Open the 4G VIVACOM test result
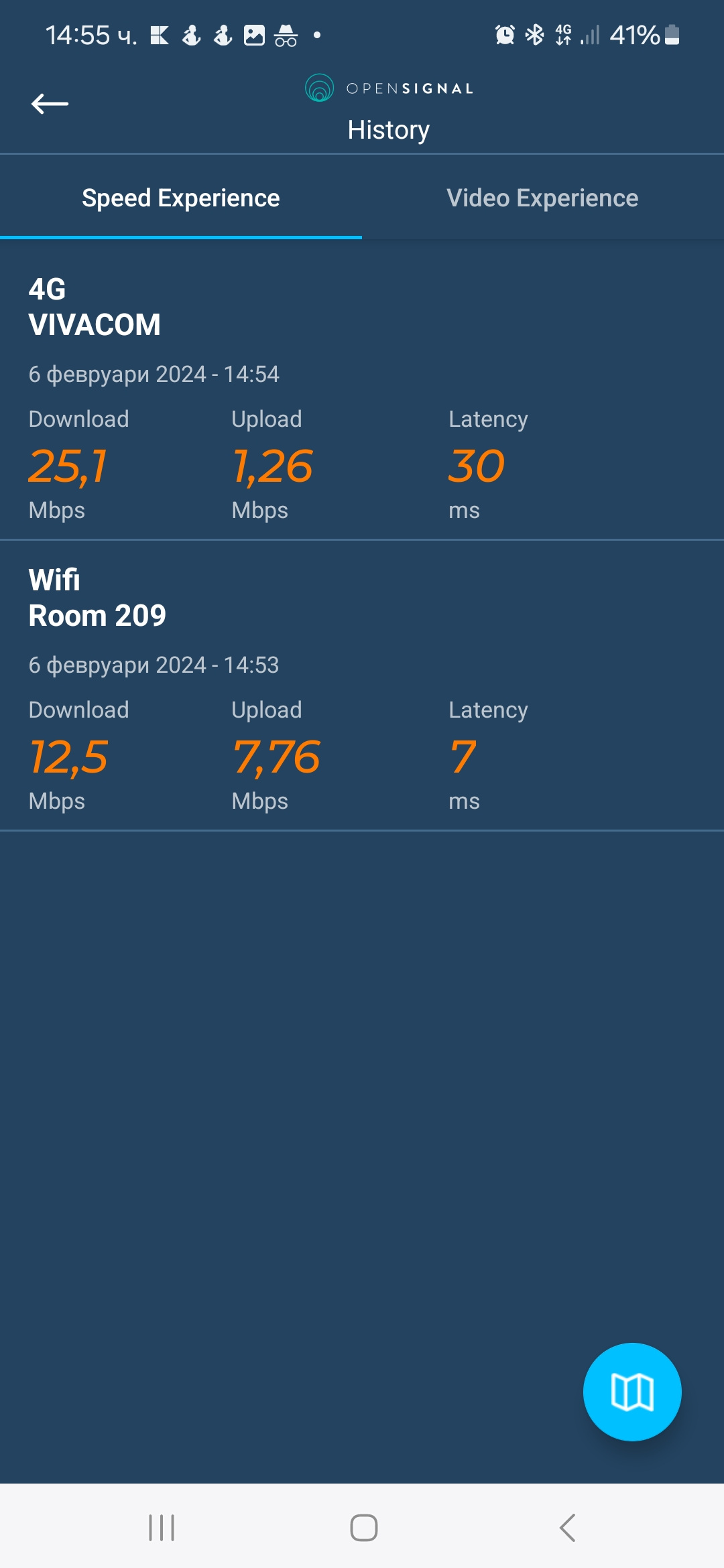The image size is (724, 1568). pyautogui.click(x=362, y=395)
